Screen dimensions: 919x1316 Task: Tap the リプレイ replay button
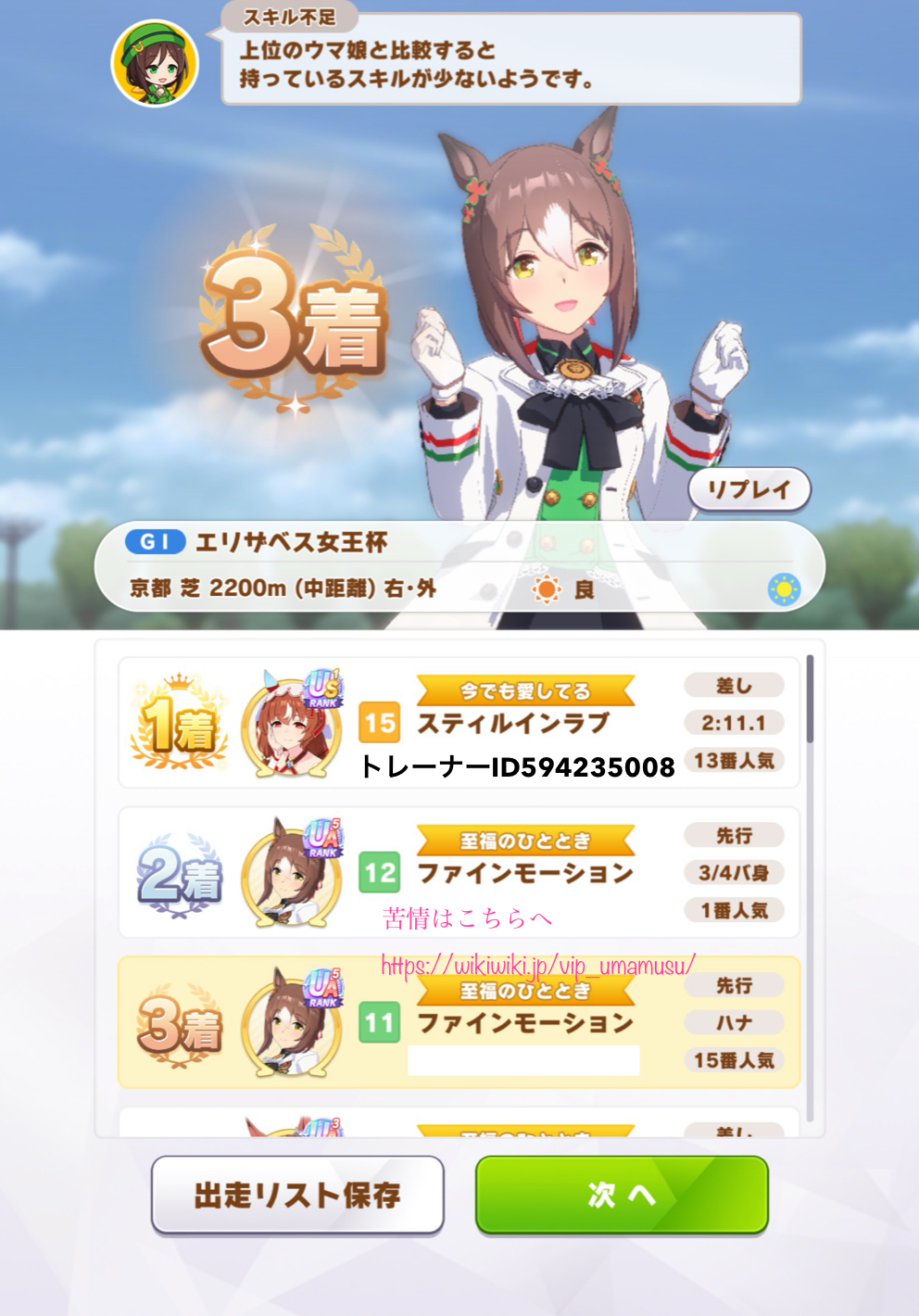pyautogui.click(x=749, y=489)
